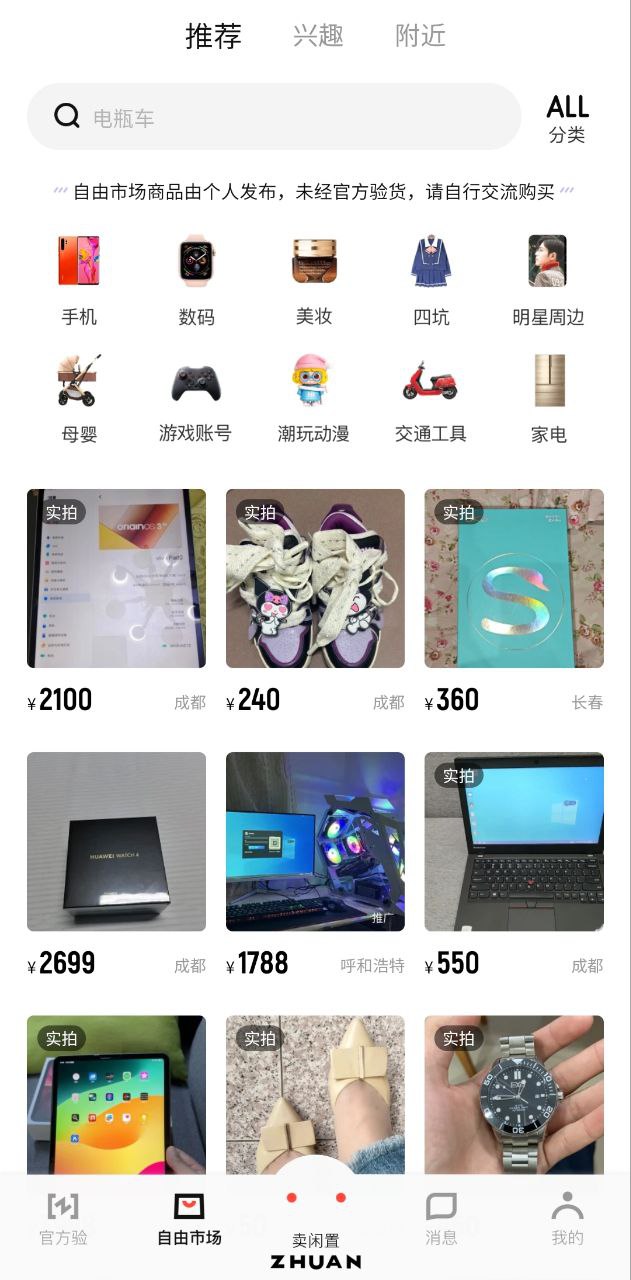
Task: View the ¥240 sneakers listing
Action: (315, 579)
